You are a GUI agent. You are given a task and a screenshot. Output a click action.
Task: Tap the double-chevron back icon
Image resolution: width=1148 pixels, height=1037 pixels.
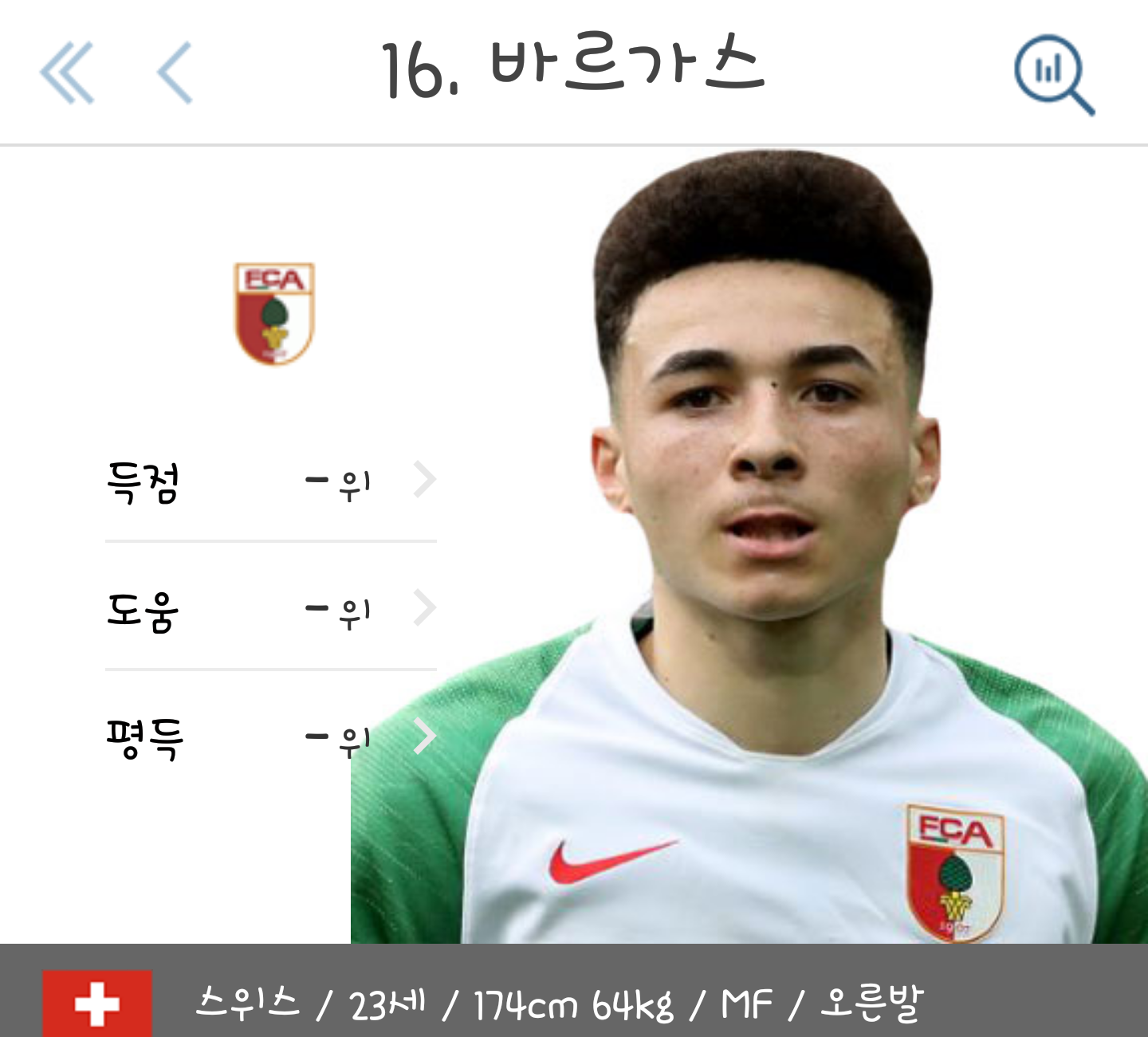(x=67, y=73)
